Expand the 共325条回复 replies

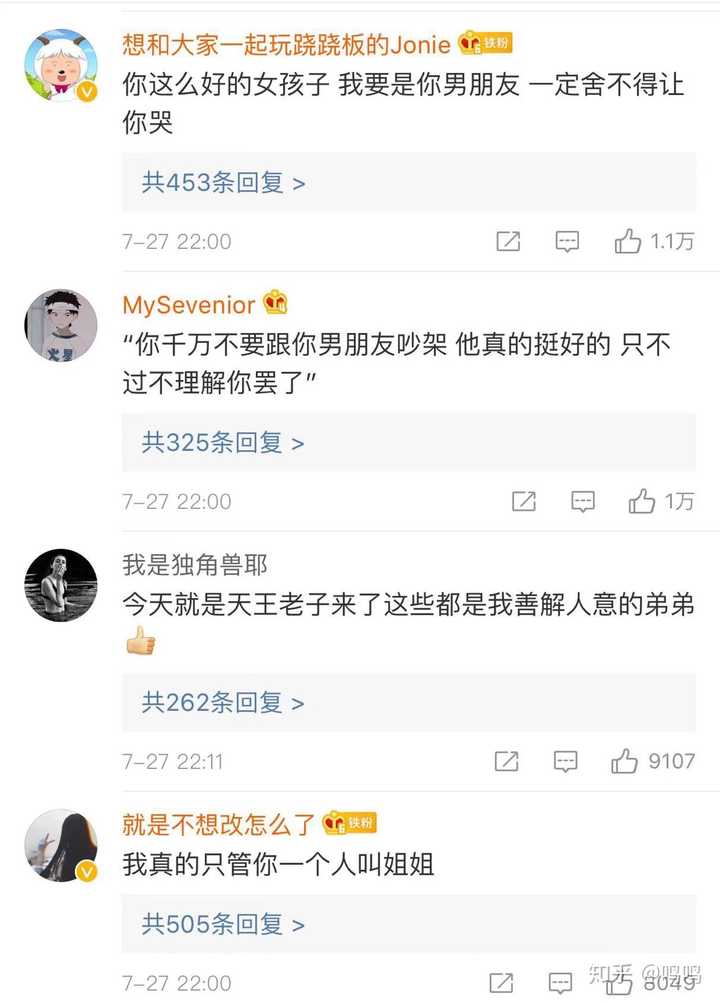[x=224, y=443]
